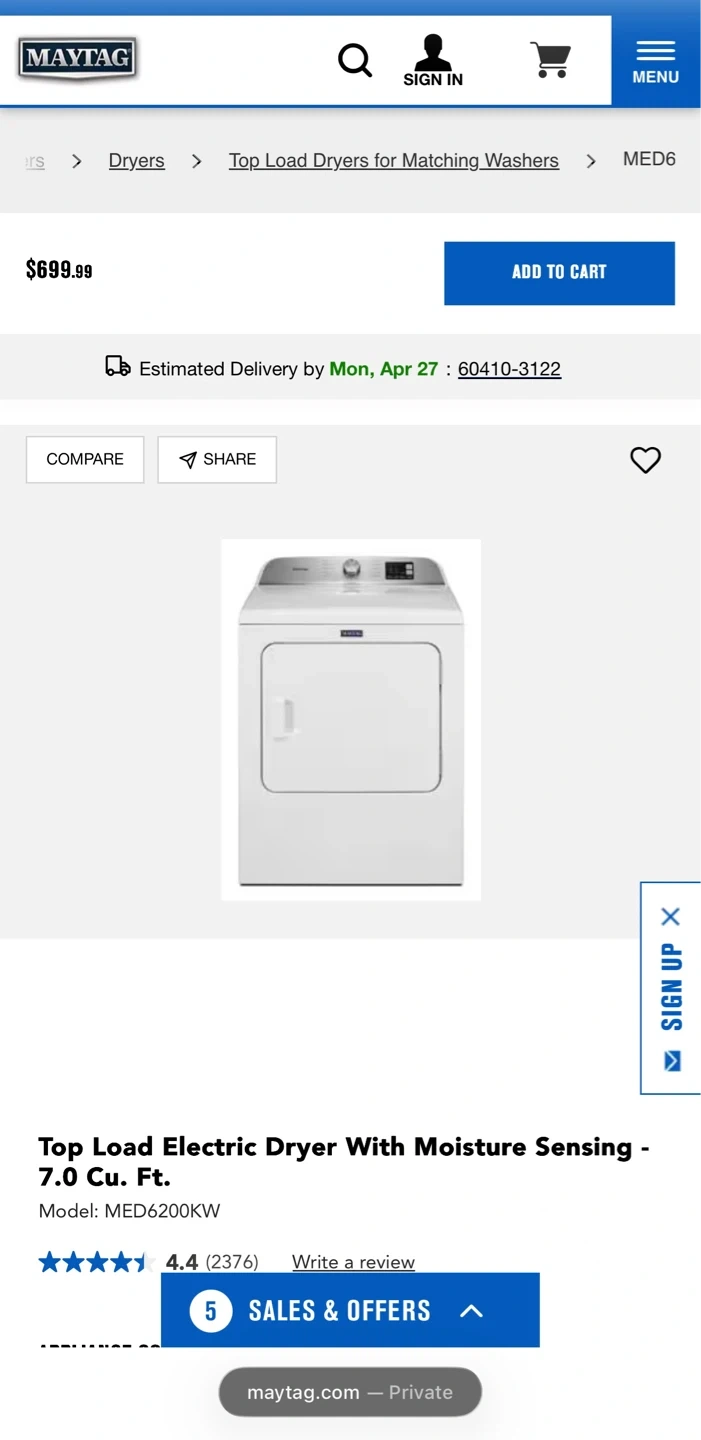701x1440 pixels.
Task: Open the shopping cart
Action: (x=550, y=60)
